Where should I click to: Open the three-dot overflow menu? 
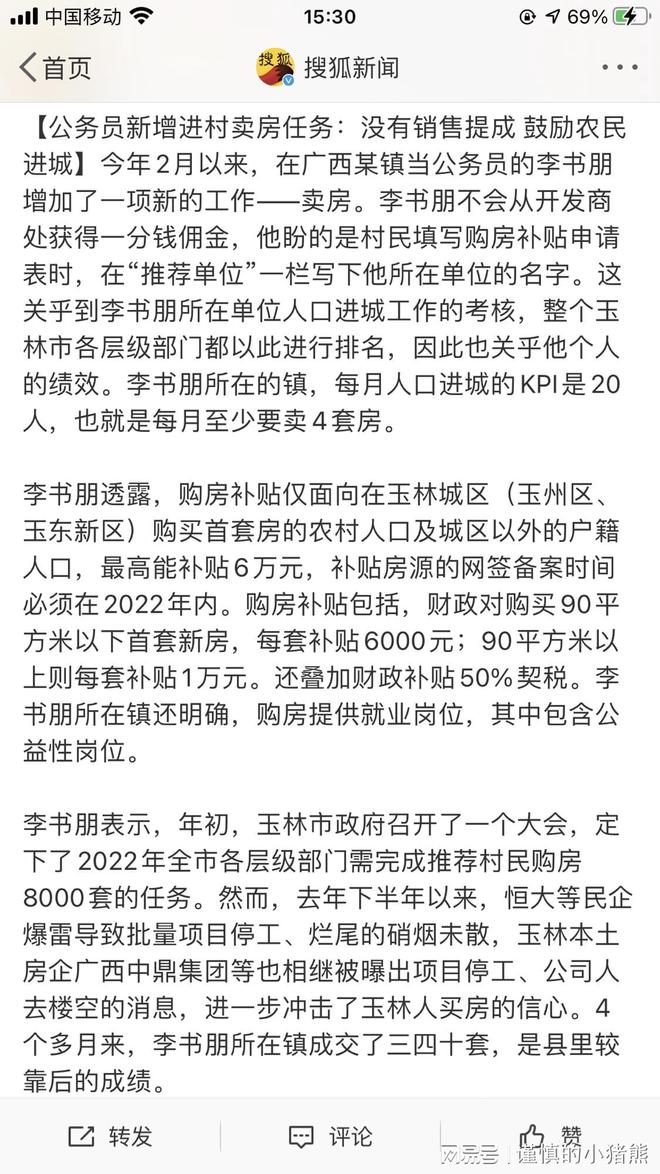coord(619,66)
